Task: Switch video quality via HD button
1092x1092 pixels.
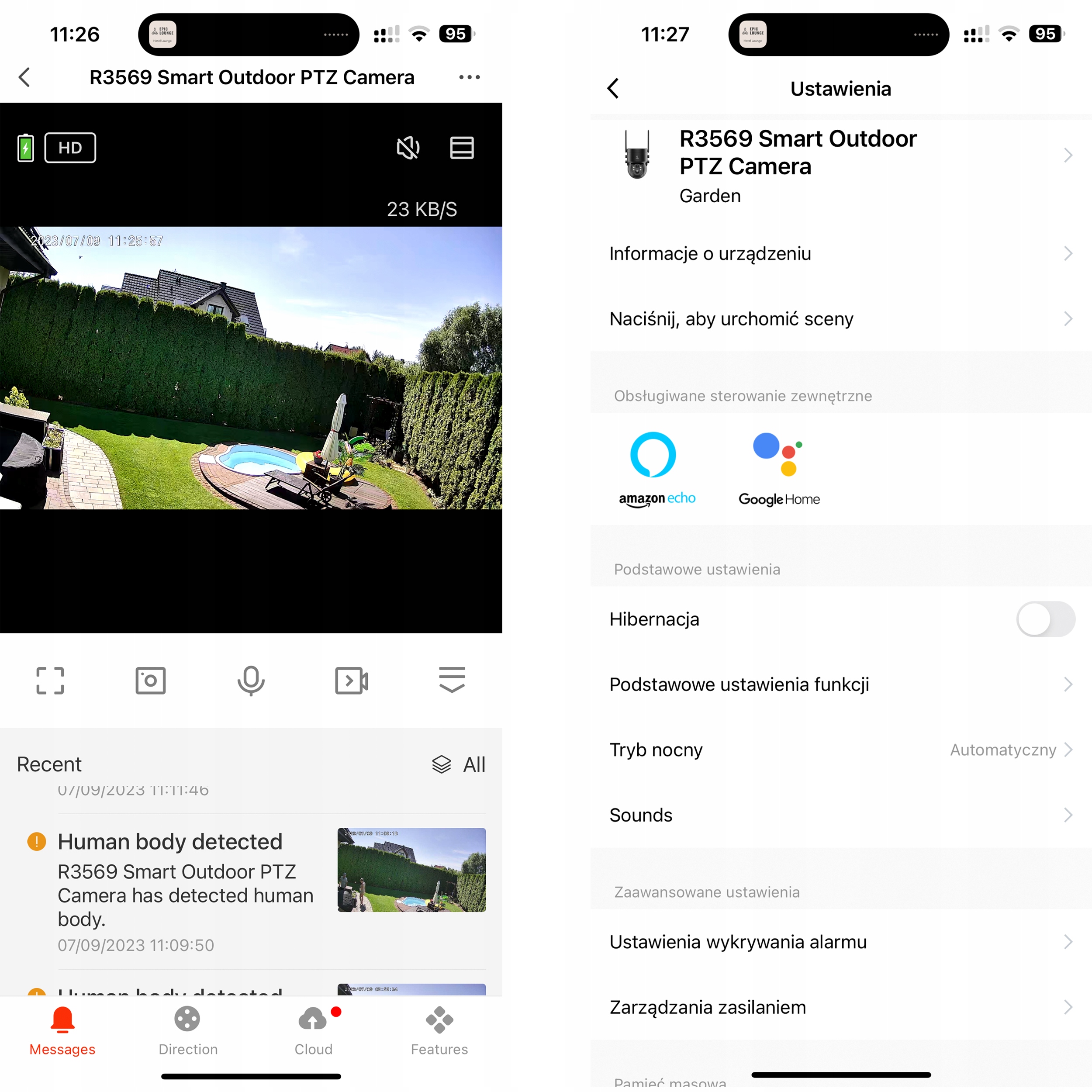Action: coord(70,148)
